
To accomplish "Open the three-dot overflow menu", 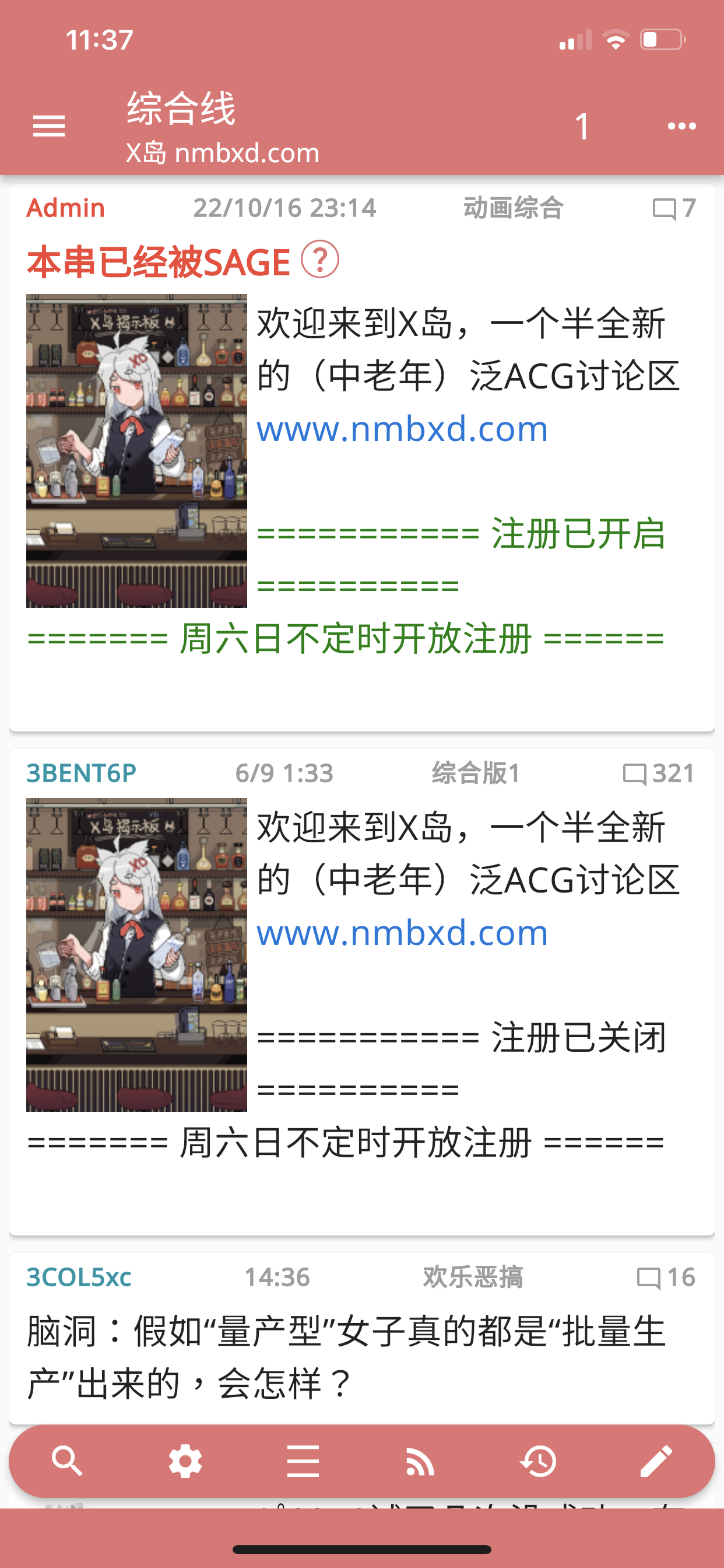I will pos(681,126).
